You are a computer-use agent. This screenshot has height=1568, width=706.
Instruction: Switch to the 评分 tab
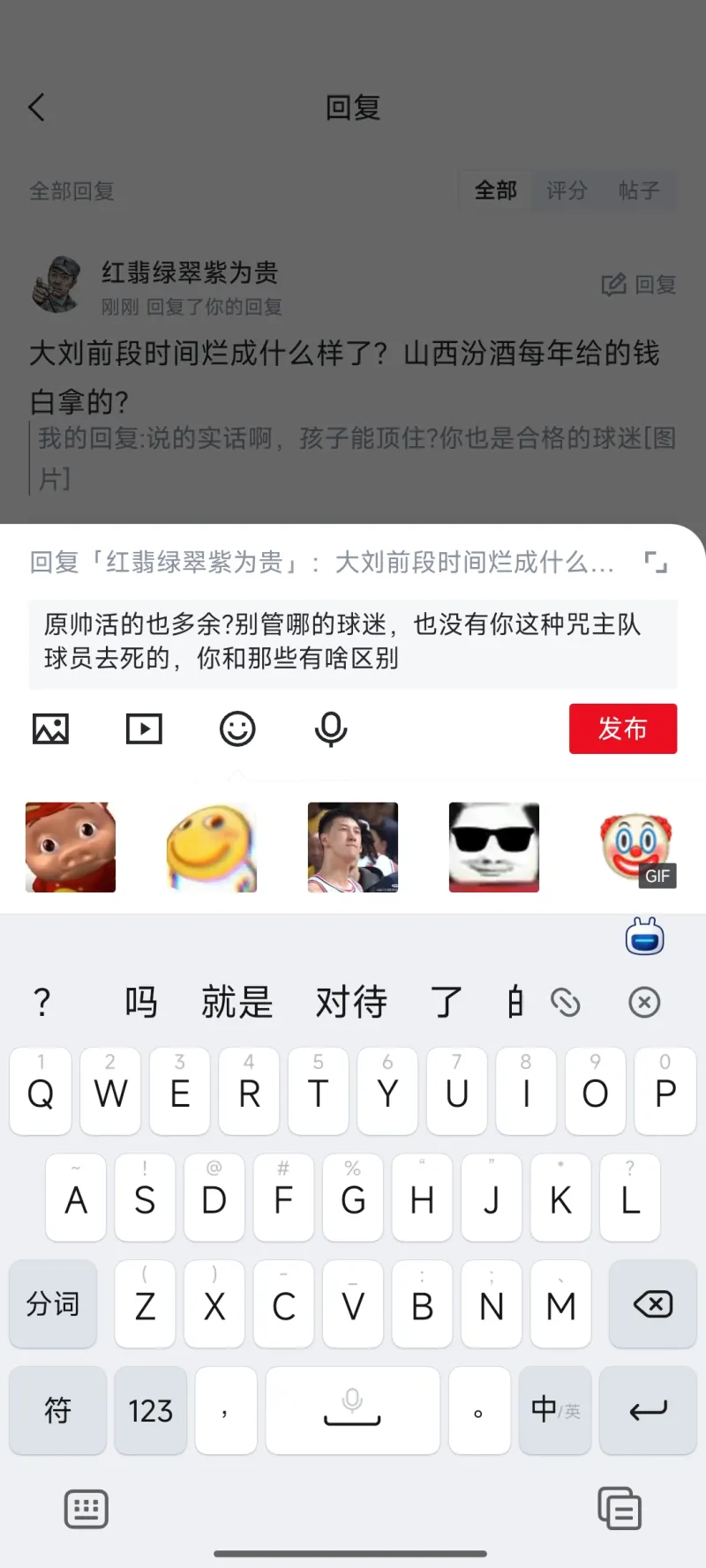pyautogui.click(x=567, y=190)
